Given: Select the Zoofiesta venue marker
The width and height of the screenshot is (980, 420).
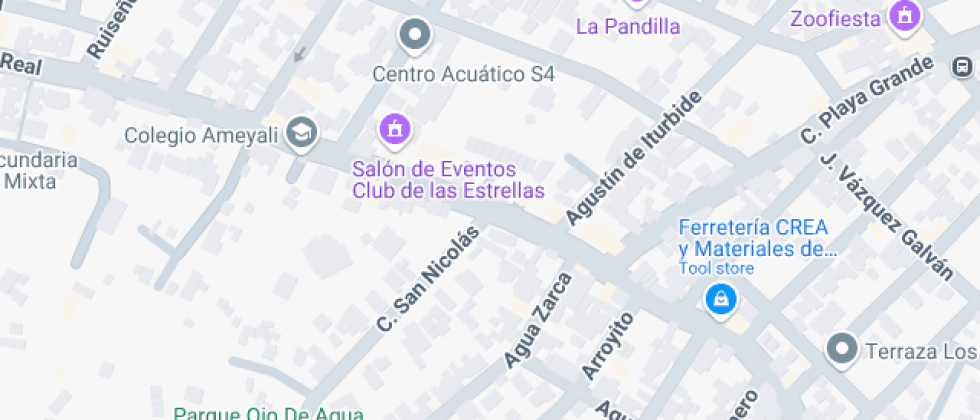Looking at the screenshot, I should 906,16.
